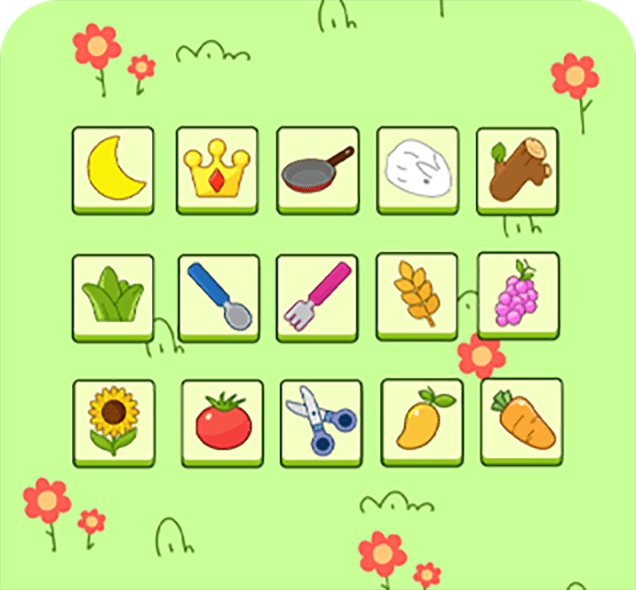This screenshot has height=590, width=636.
Task: Choose the red tomato tile
Action: (x=222, y=420)
